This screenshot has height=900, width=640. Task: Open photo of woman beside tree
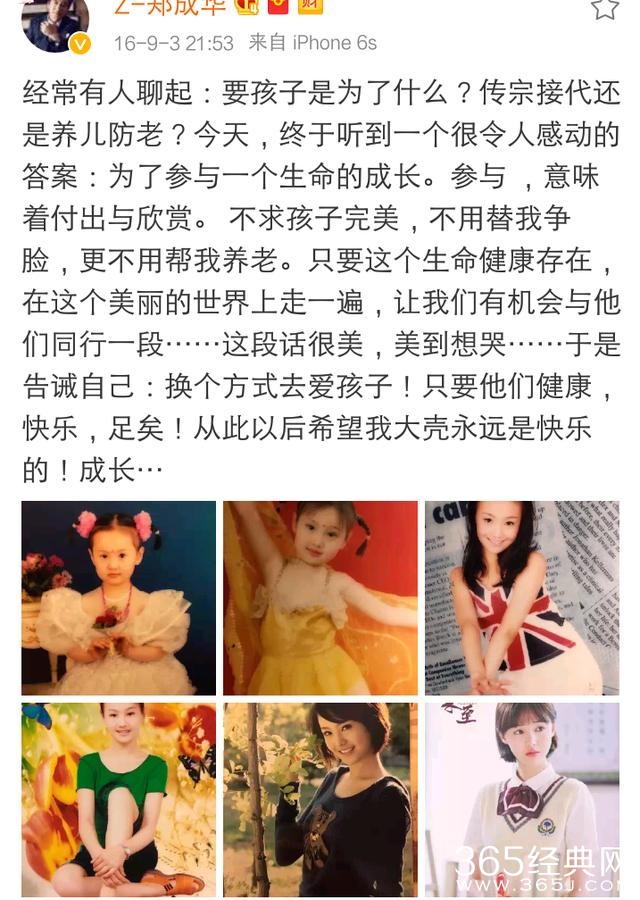click(320, 798)
